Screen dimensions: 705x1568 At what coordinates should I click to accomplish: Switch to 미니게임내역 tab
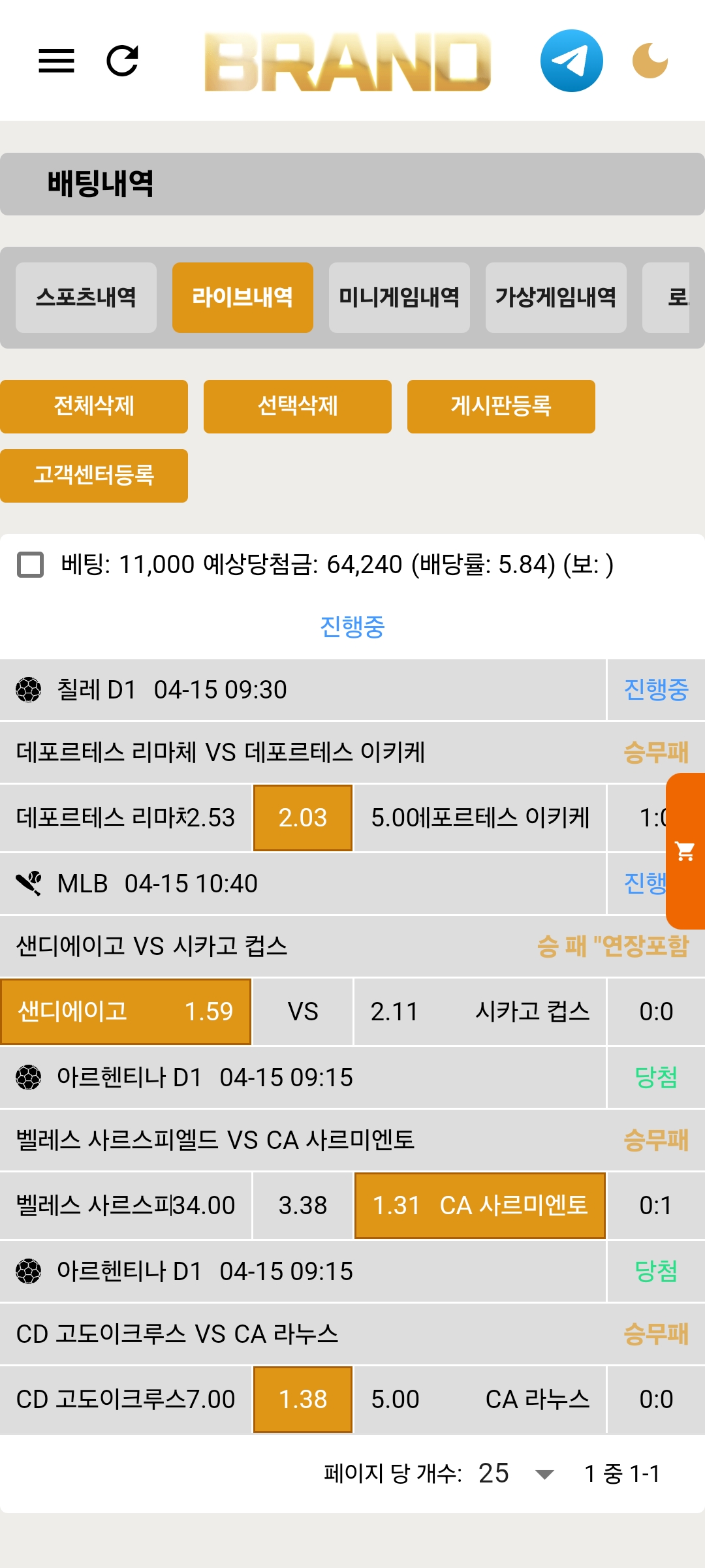coord(399,298)
